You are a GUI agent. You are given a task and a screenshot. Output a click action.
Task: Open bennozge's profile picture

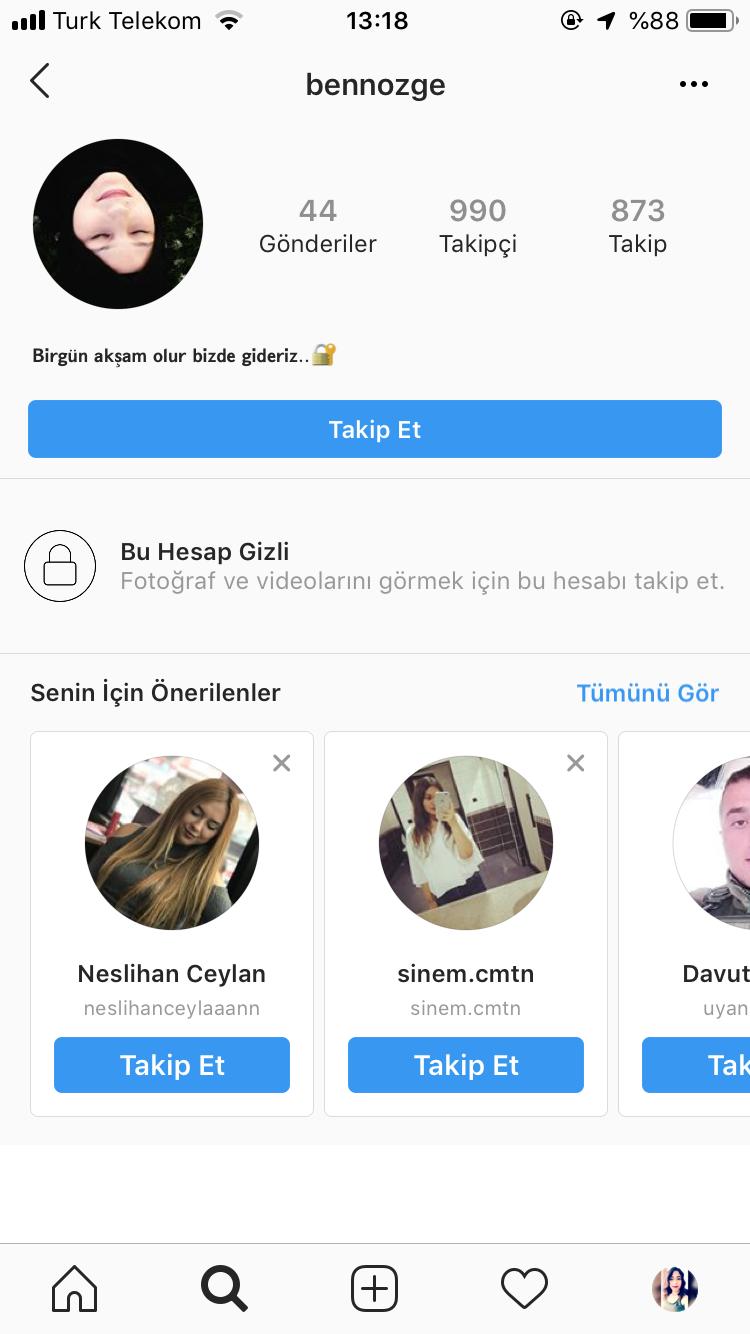pos(118,224)
